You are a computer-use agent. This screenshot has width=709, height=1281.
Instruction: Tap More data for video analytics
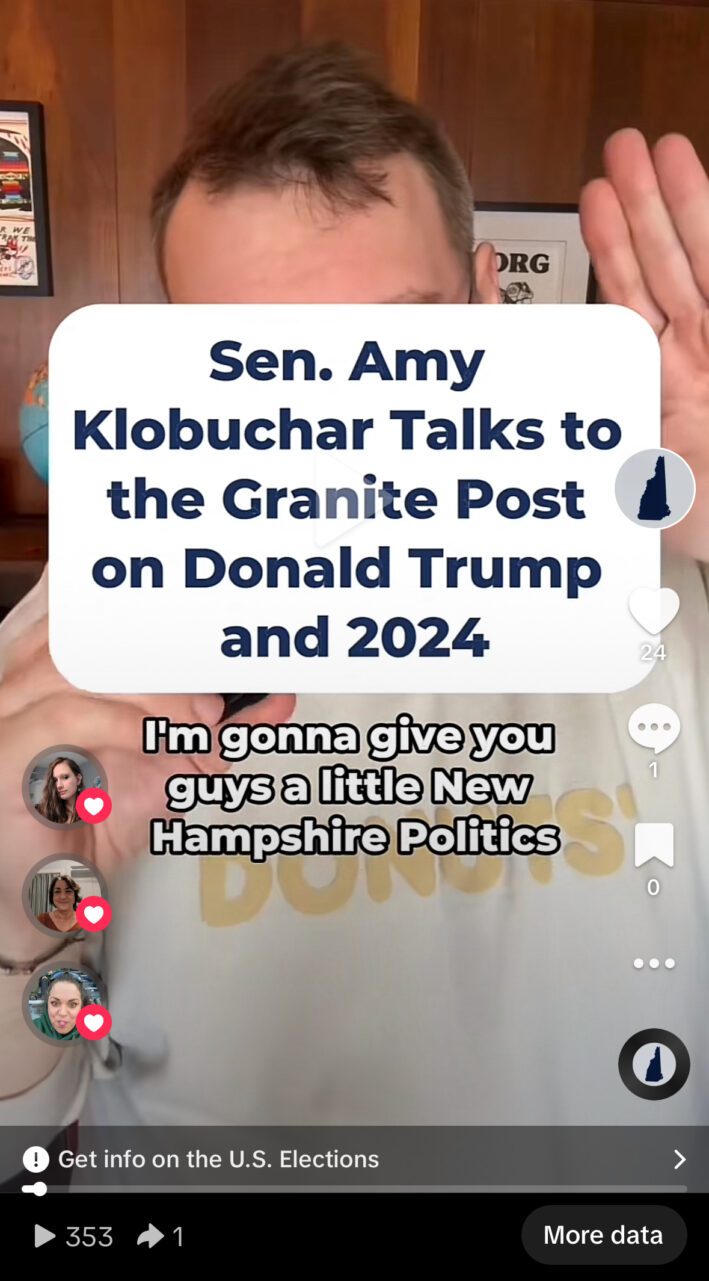click(603, 1235)
